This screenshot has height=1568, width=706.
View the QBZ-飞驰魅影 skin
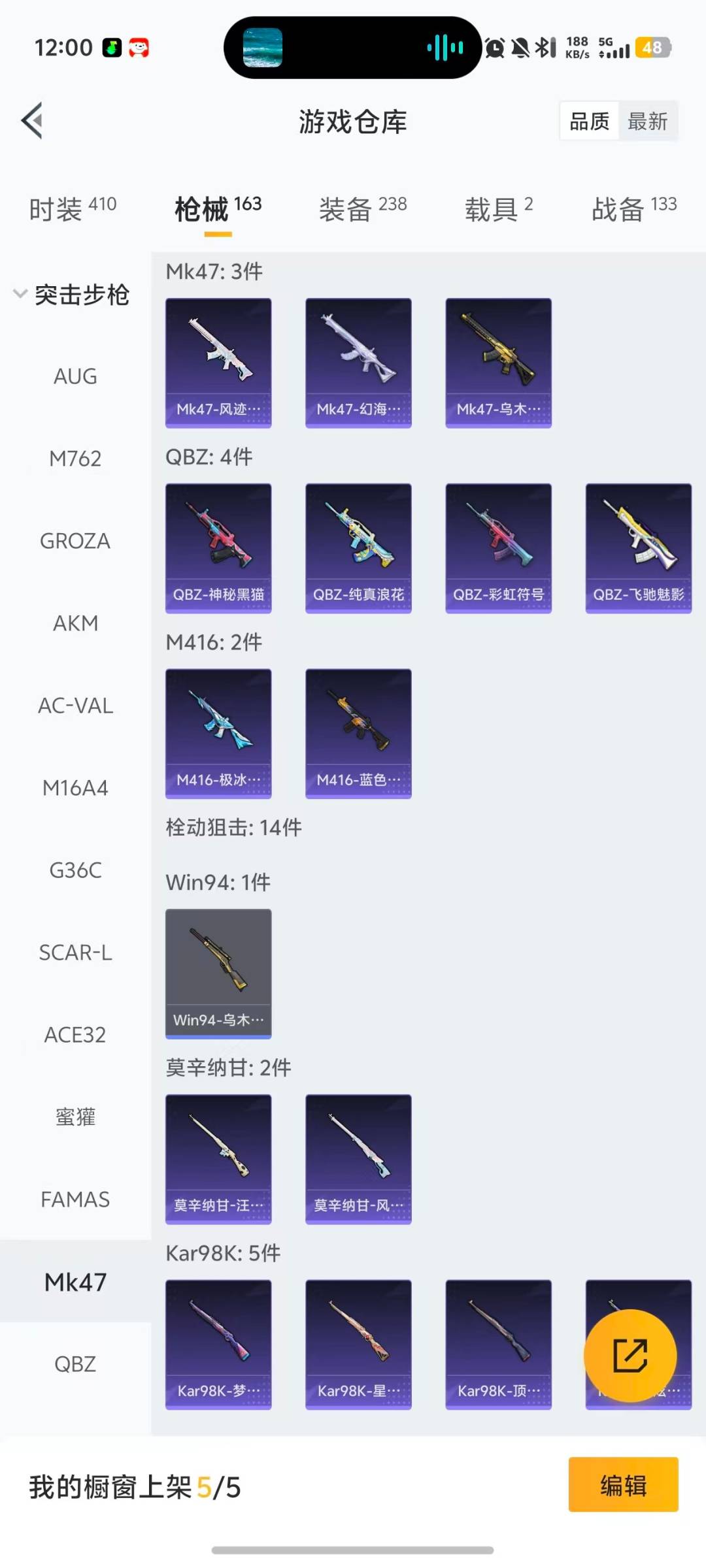click(x=638, y=547)
